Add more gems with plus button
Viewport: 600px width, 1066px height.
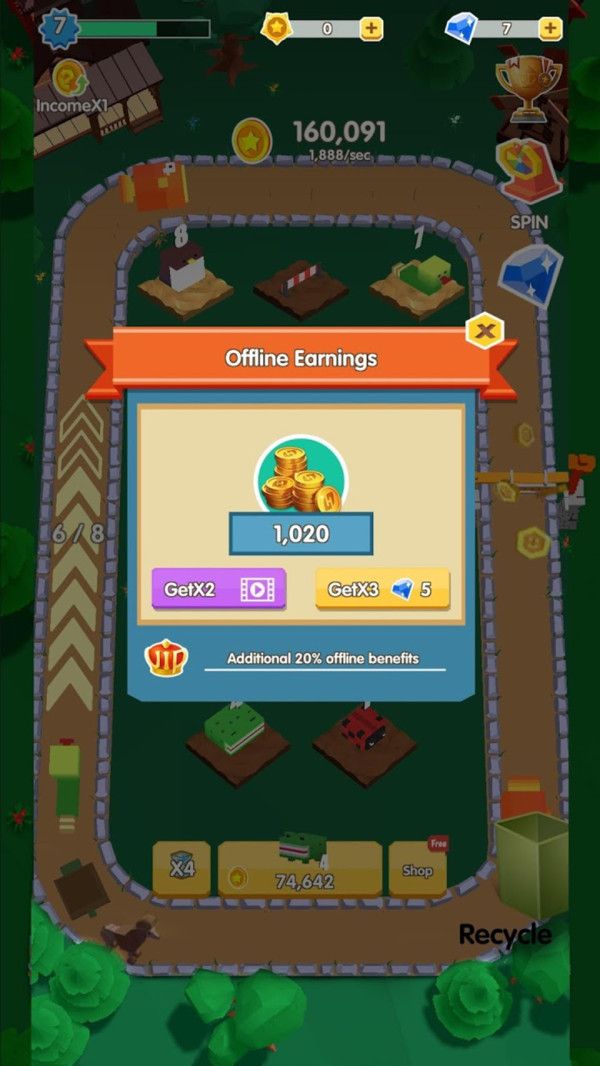click(550, 28)
